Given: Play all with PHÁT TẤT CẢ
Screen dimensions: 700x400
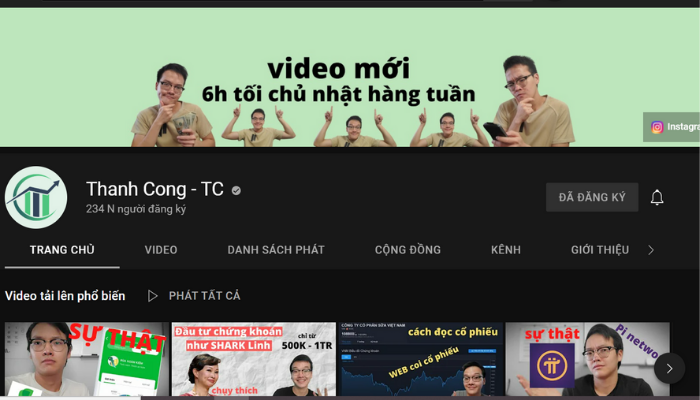Looking at the screenshot, I should [194, 296].
